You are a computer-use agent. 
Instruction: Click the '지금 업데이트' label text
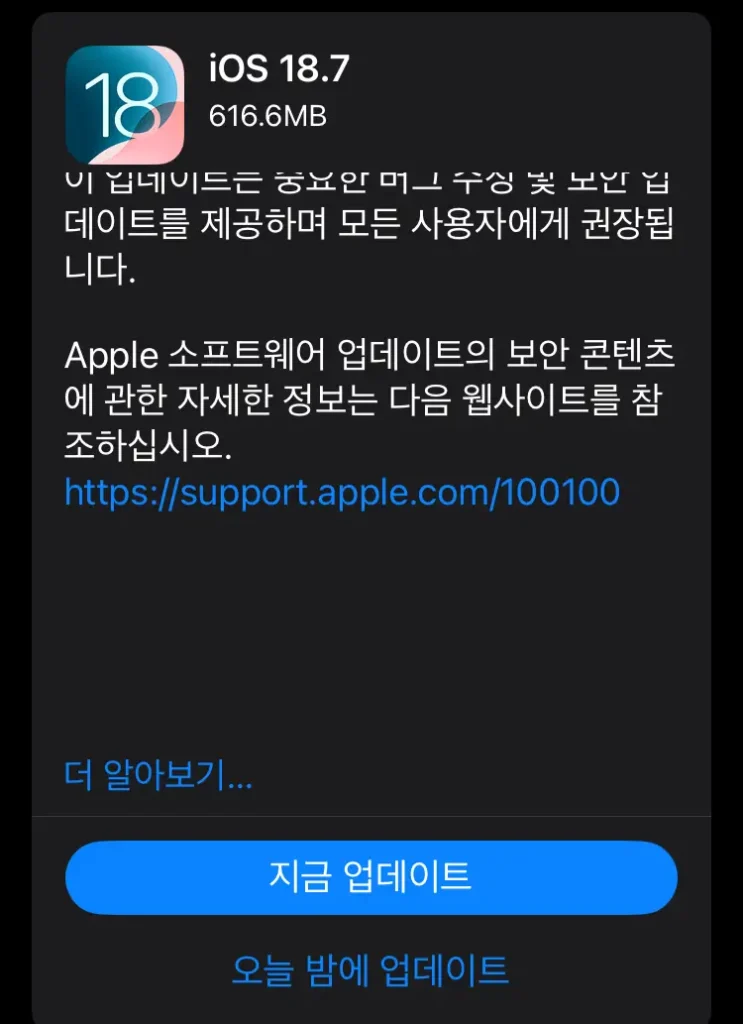(371, 877)
